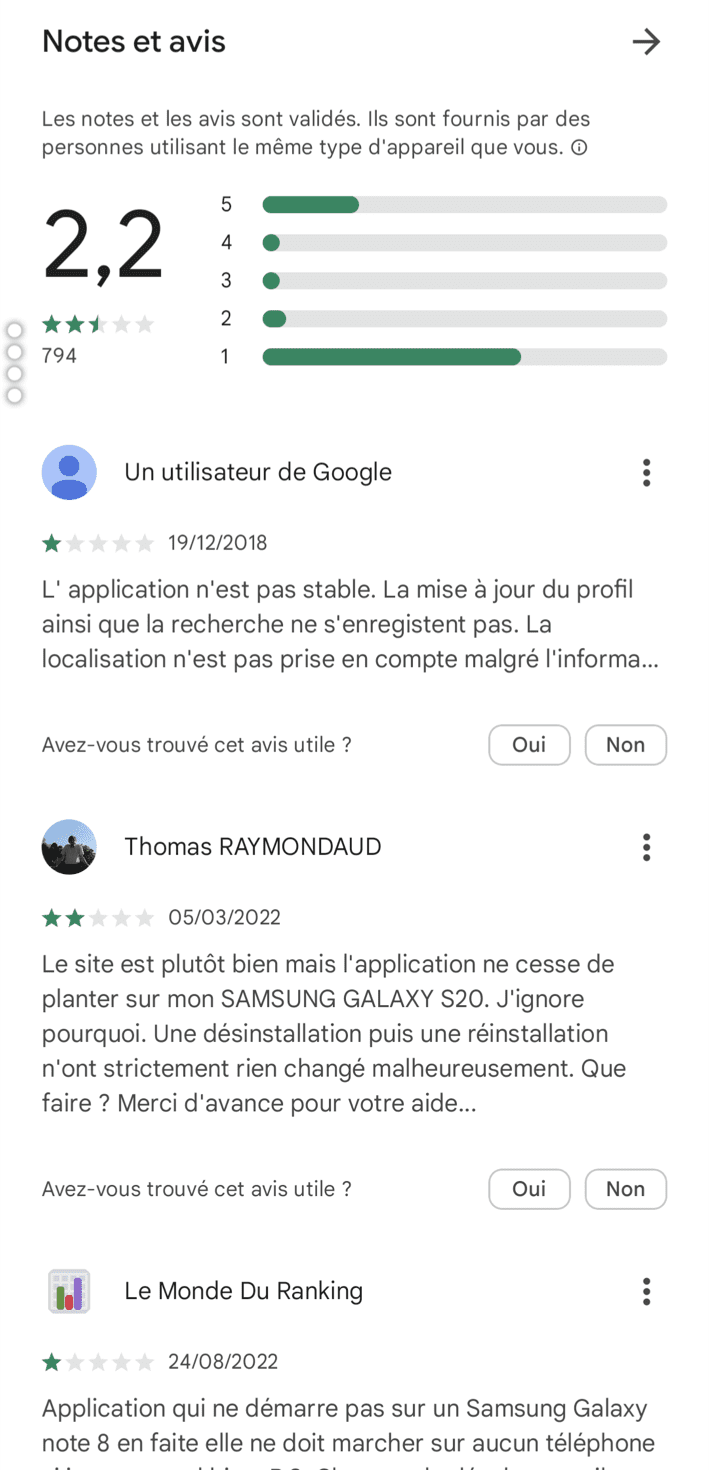Open options for Thomas RAYMONDAUD's review
This screenshot has height=1470, width=709.
coord(646,847)
